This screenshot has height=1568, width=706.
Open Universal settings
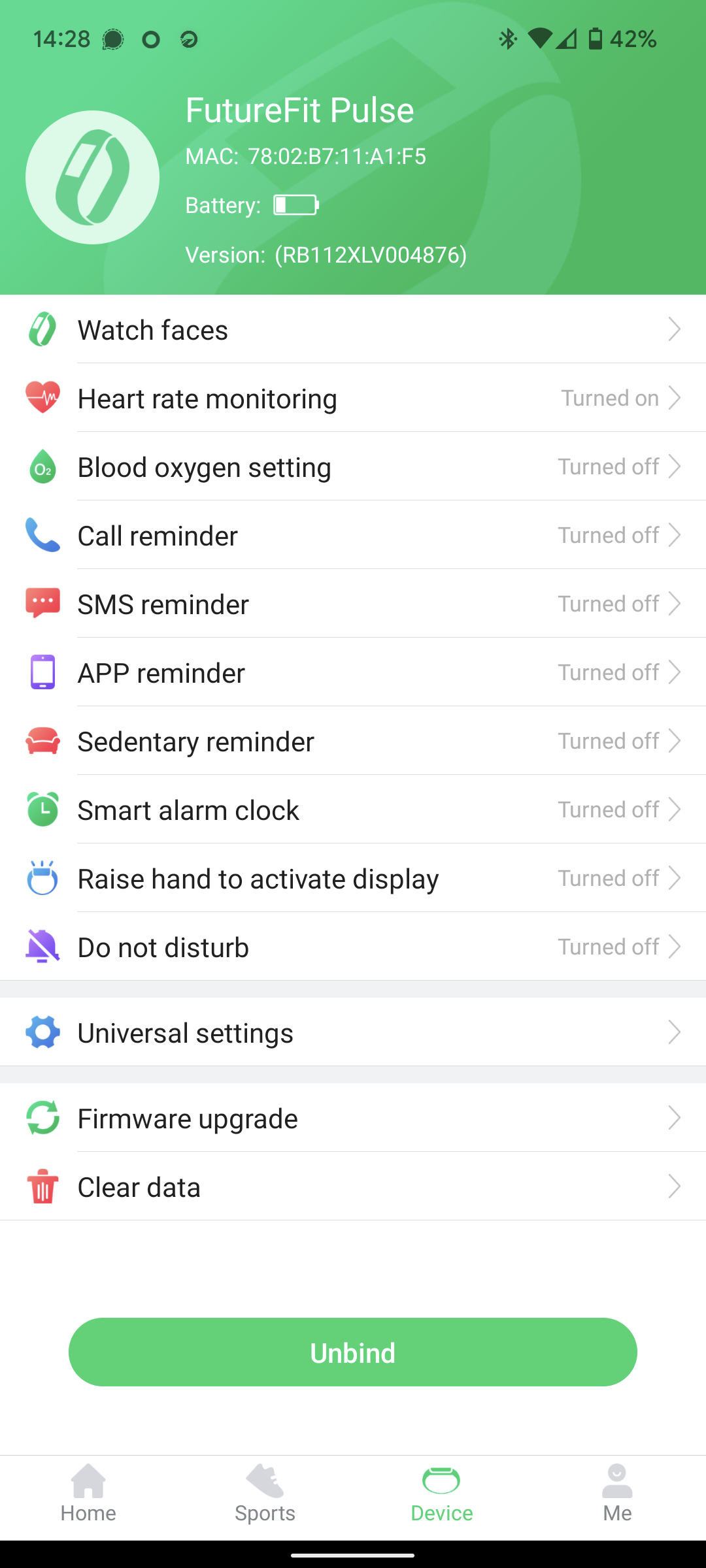[x=353, y=1032]
